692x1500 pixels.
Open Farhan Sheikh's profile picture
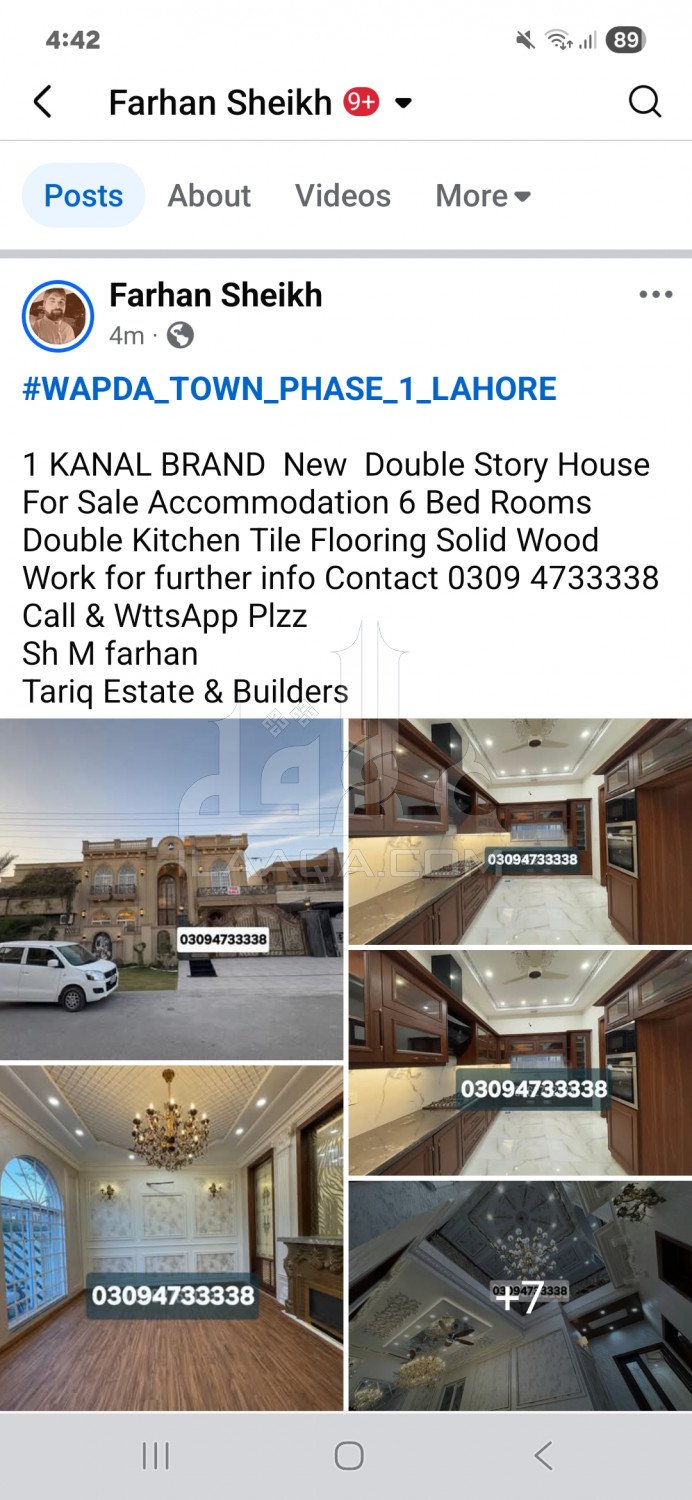point(58,316)
